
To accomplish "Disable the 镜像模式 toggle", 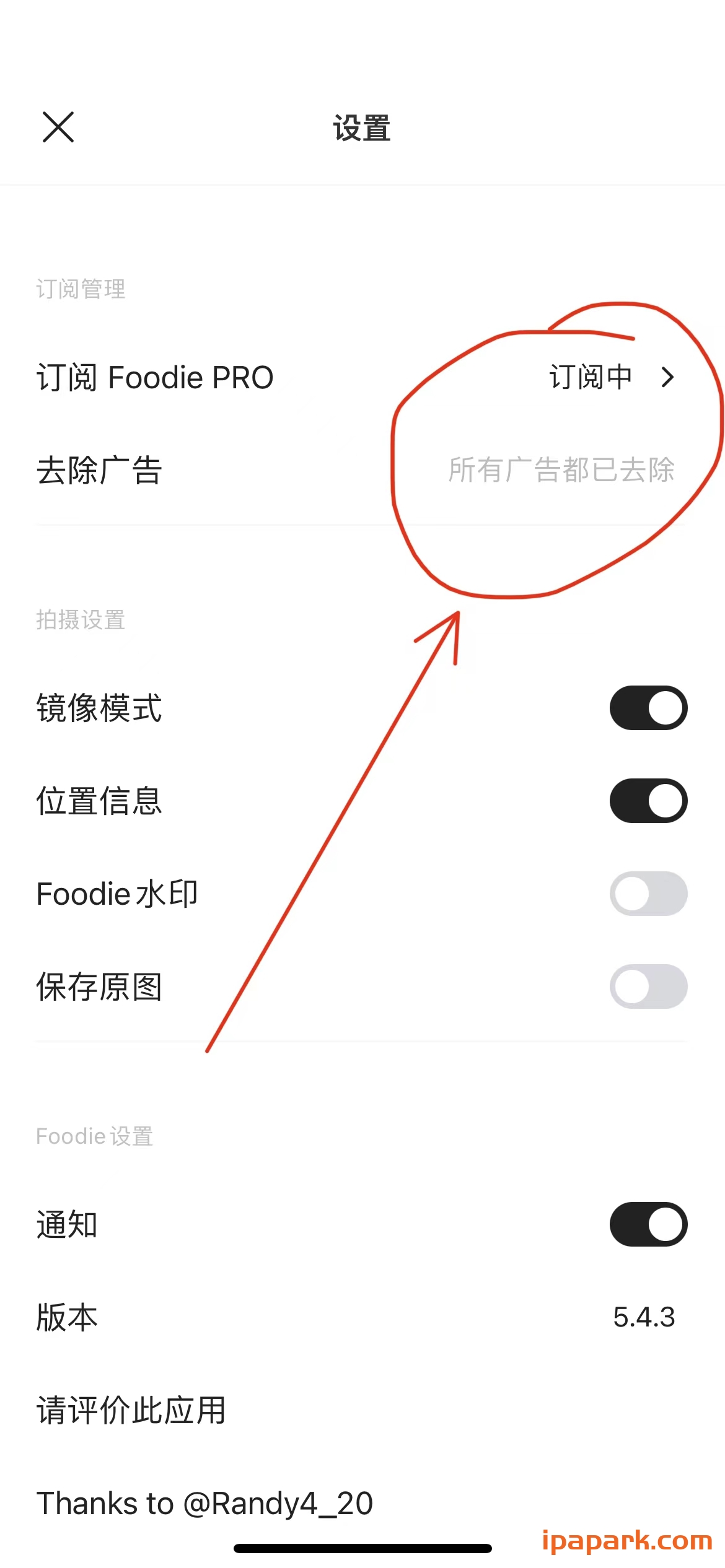I will tap(648, 708).
